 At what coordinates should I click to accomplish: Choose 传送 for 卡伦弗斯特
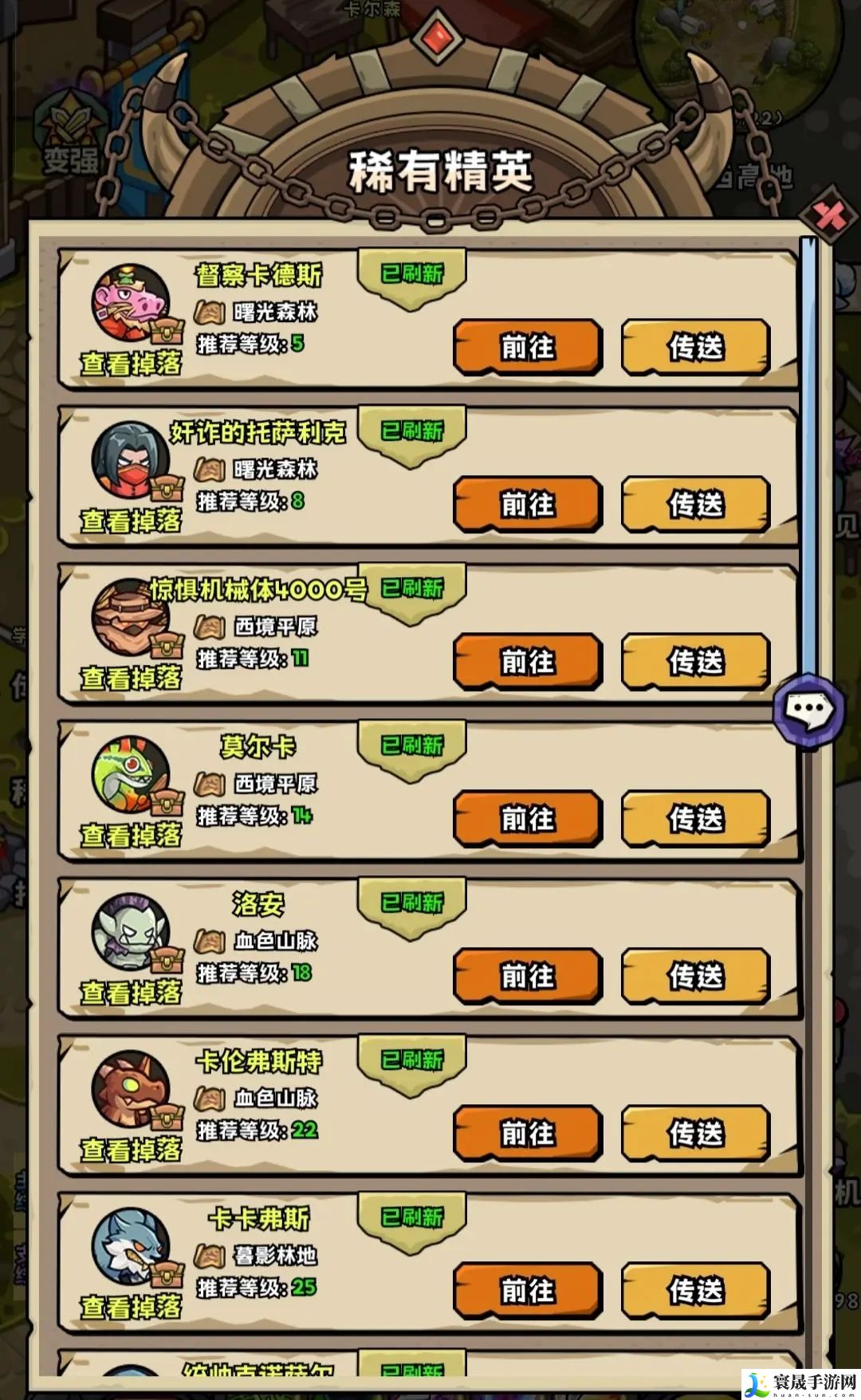[695, 1132]
